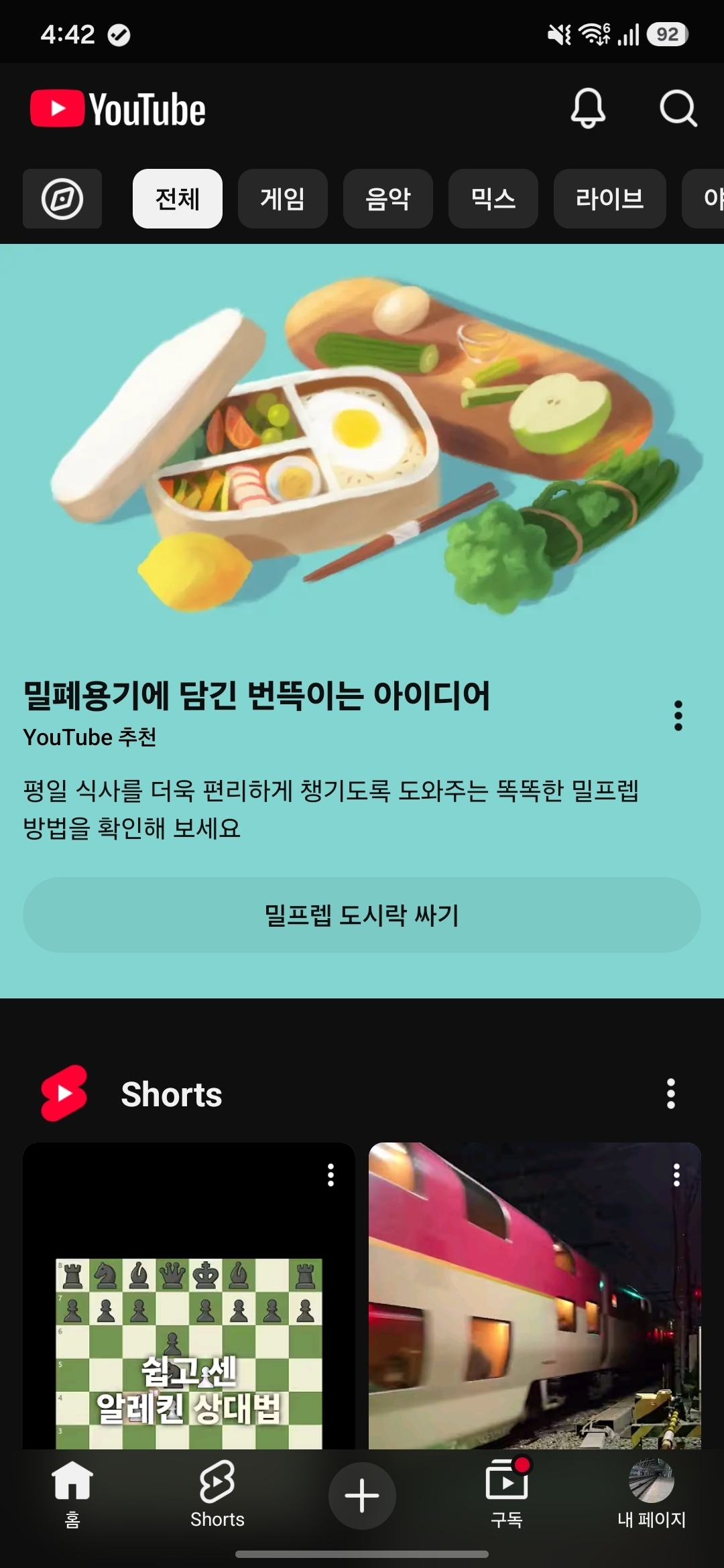Switch to the 구독 tab
This screenshot has width=724, height=1568.
pyautogui.click(x=507, y=1494)
